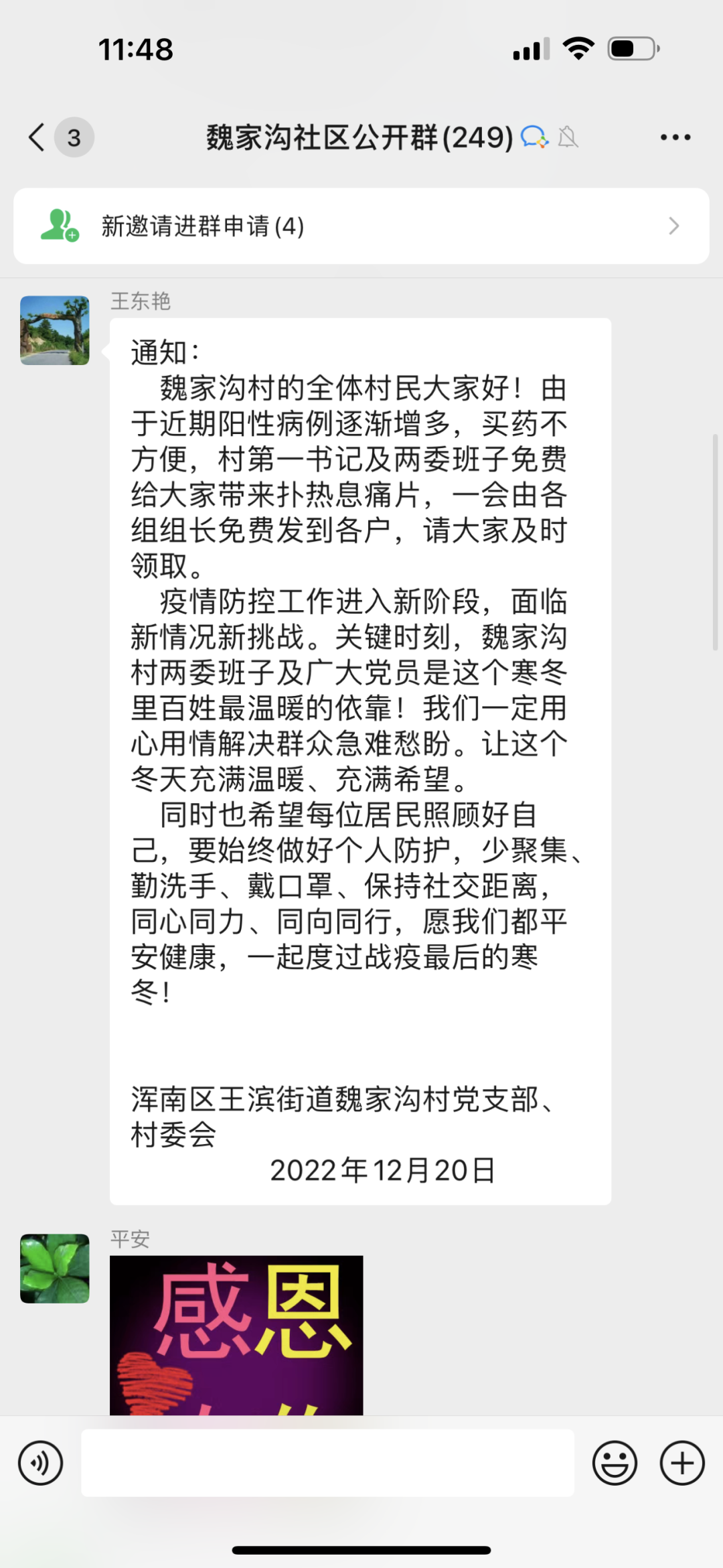Tap the battery status indicator
The image size is (723, 1568).
pos(632,48)
